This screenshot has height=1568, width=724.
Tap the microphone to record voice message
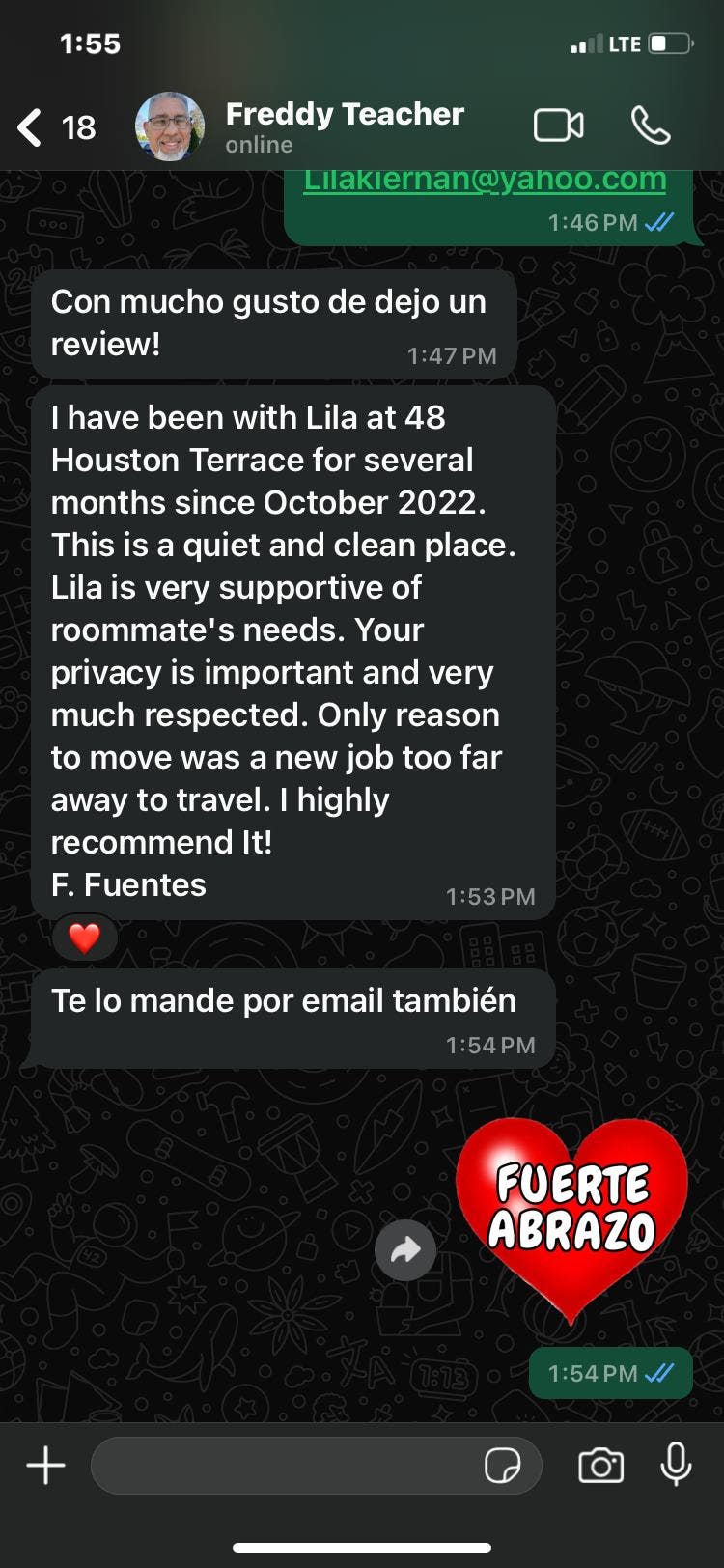676,1464
